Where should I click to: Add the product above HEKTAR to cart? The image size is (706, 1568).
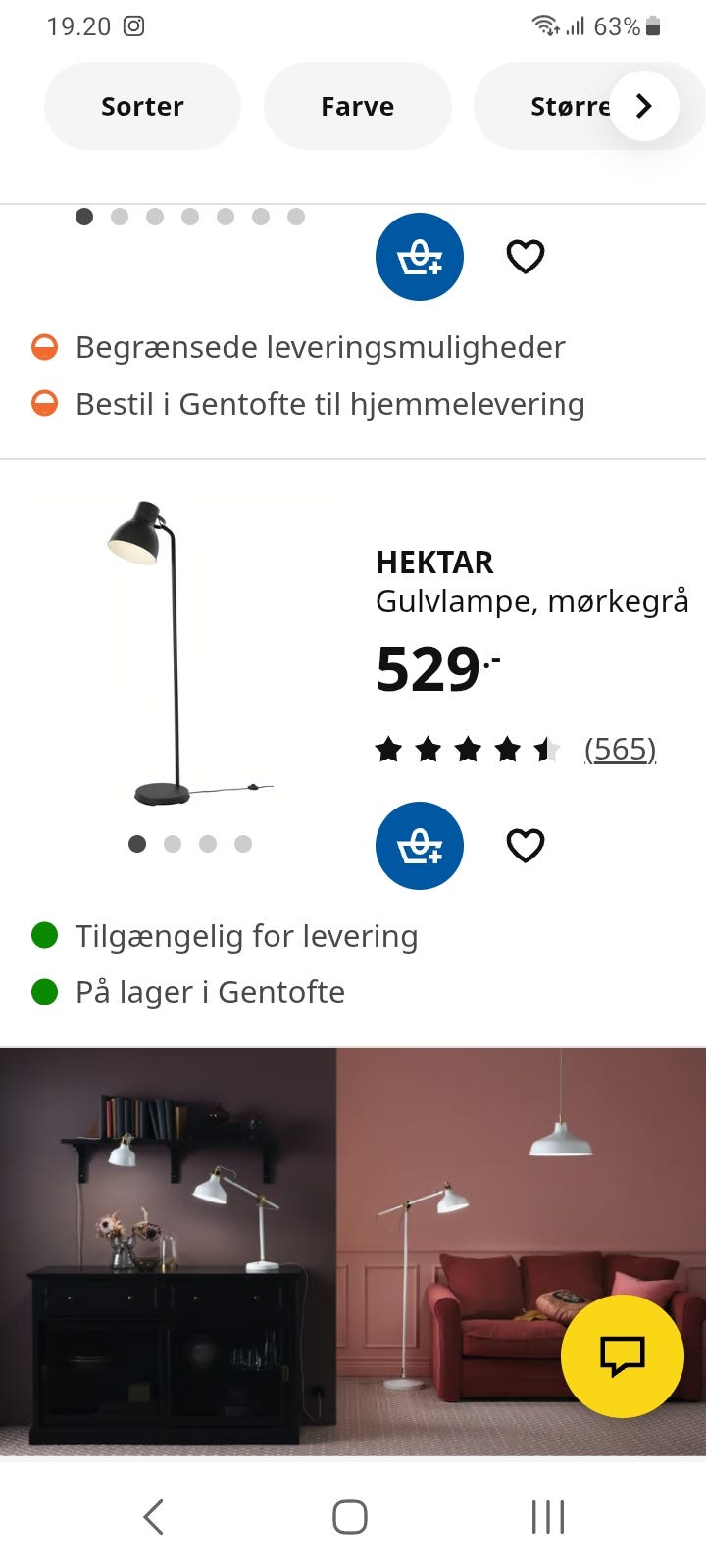pyautogui.click(x=420, y=257)
